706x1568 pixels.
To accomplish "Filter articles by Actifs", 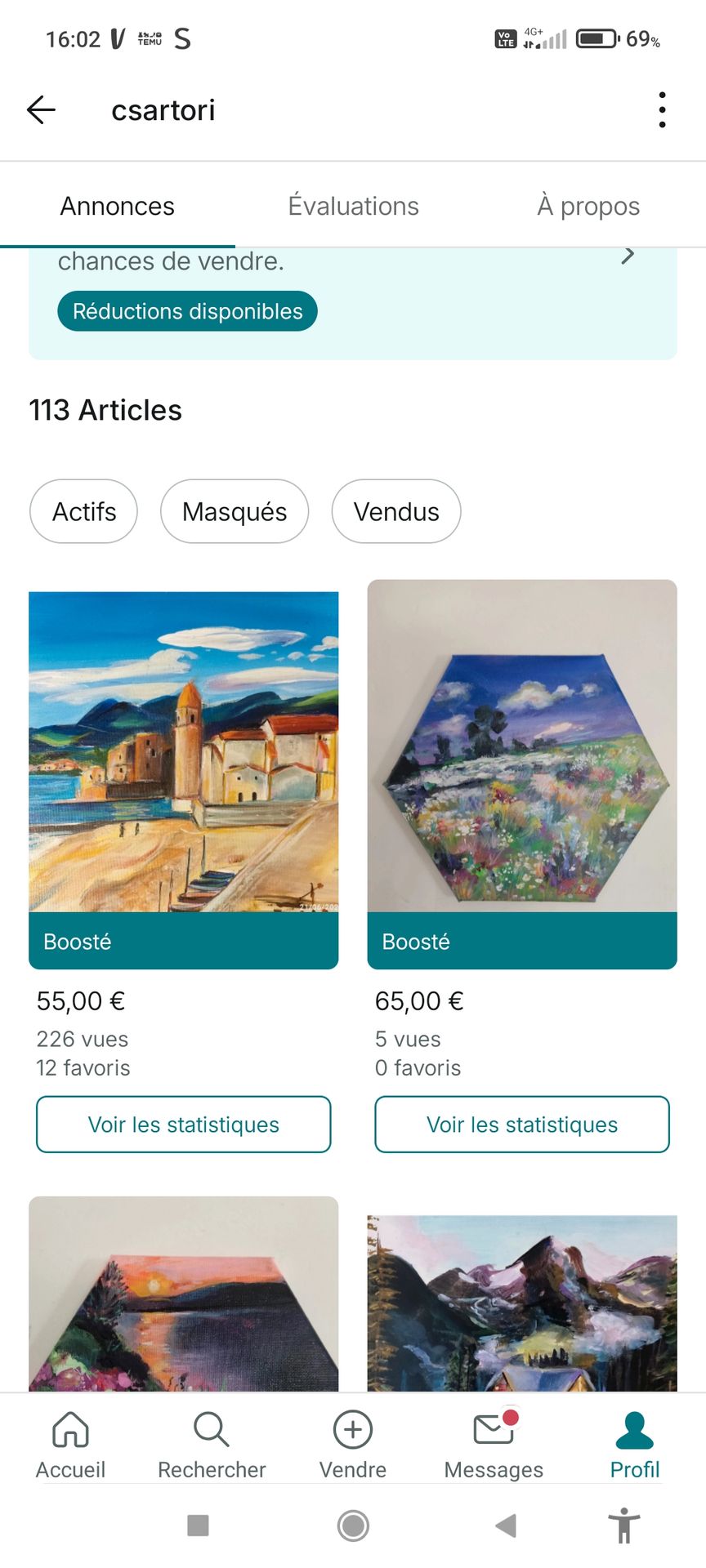I will point(83,511).
